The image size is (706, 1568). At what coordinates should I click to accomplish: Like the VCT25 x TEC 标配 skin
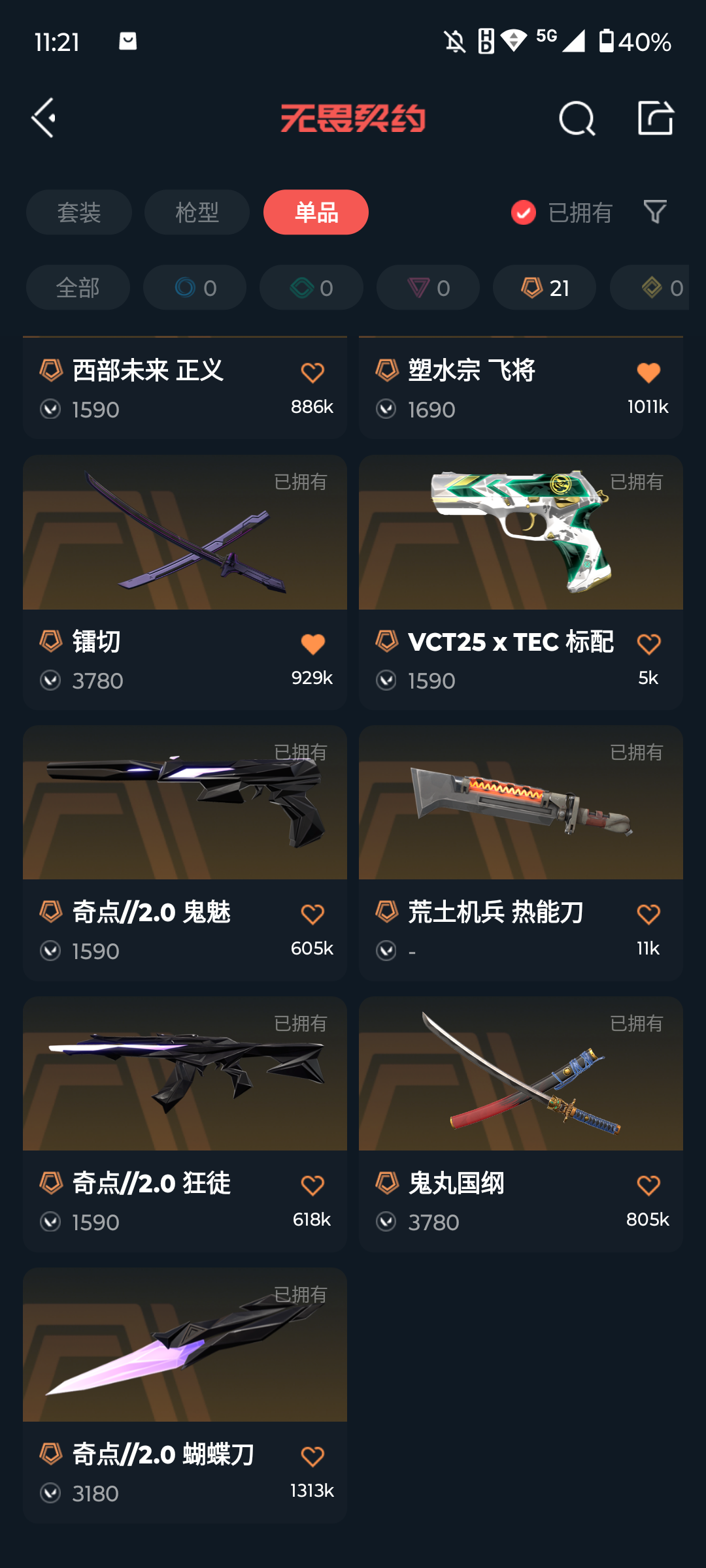point(648,644)
